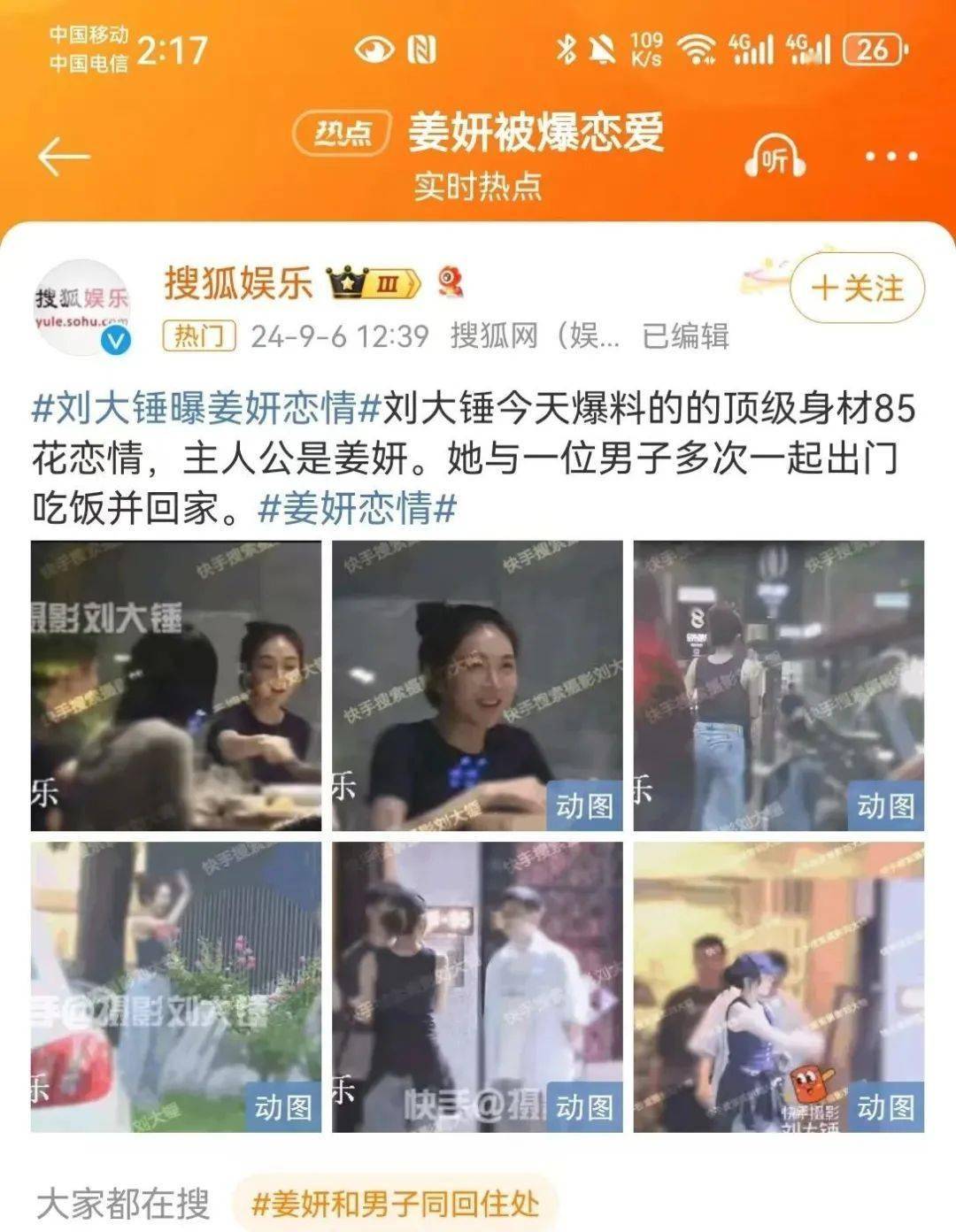Open 搜狐娱乐 username link
The width and height of the screenshot is (956, 1232).
[238, 283]
